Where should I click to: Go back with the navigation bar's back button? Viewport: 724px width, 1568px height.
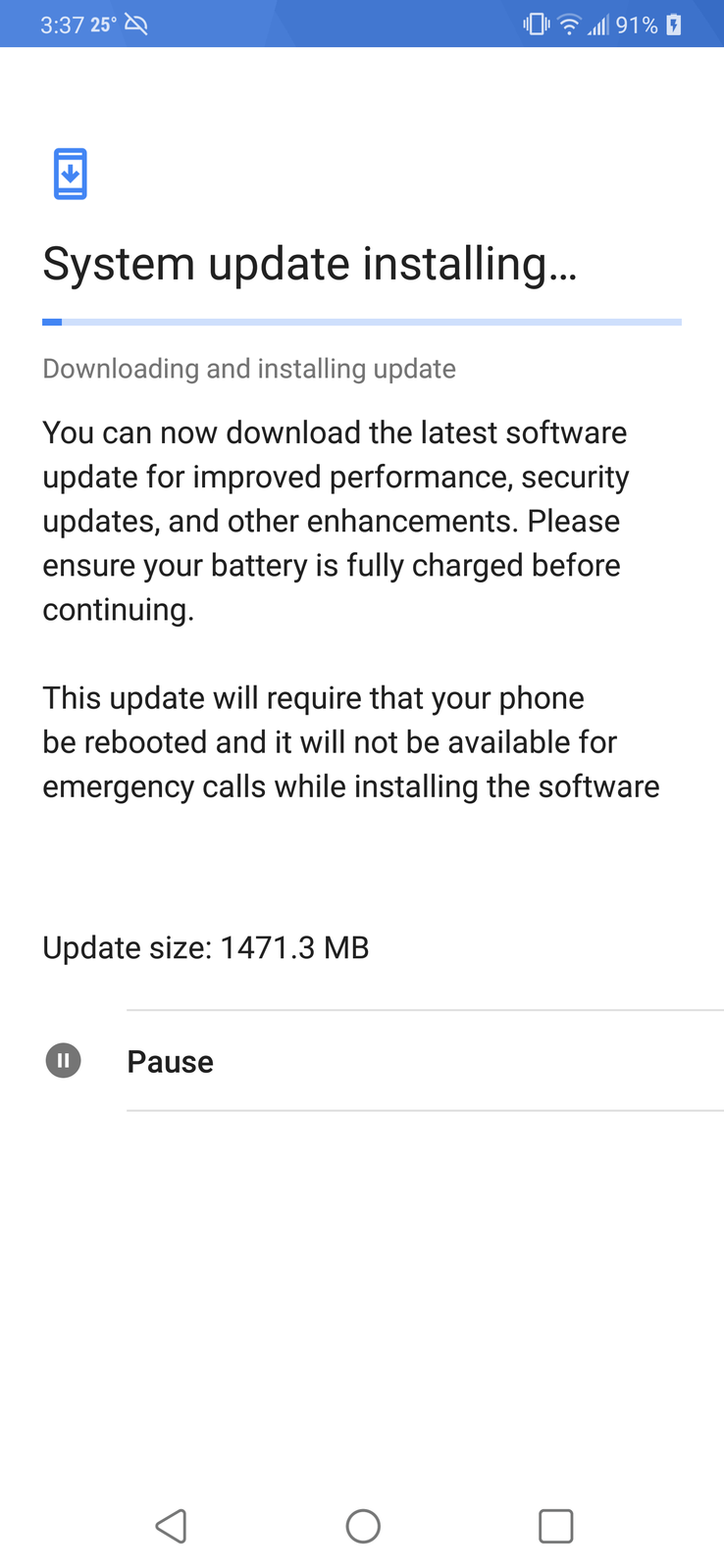(x=171, y=1526)
